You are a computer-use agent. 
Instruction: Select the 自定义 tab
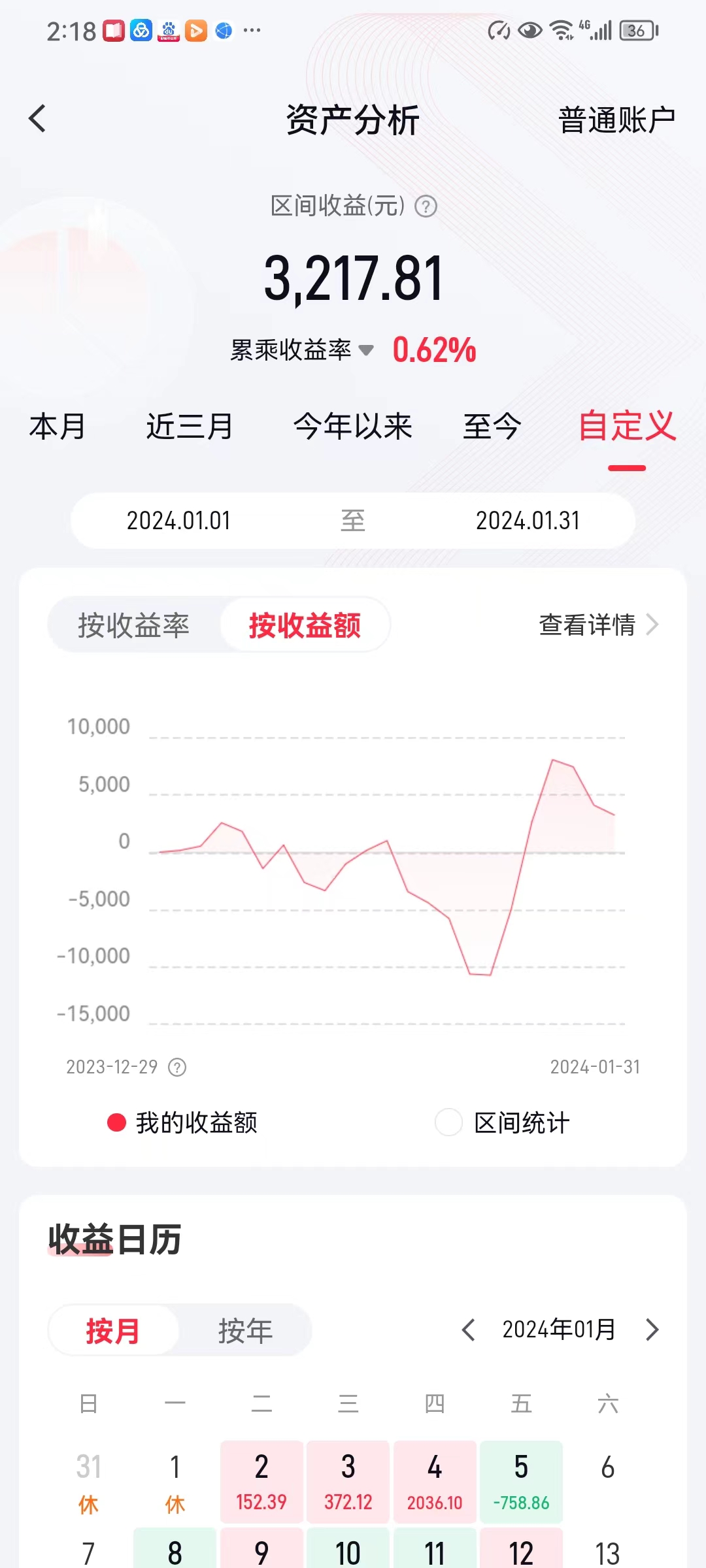click(626, 427)
